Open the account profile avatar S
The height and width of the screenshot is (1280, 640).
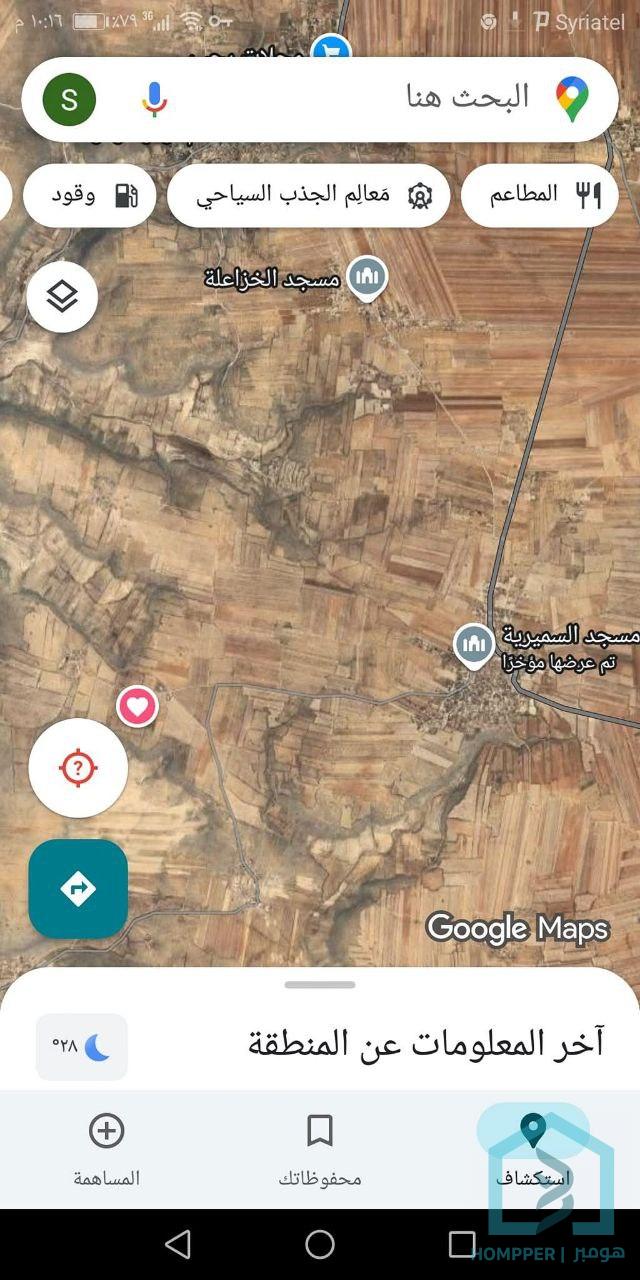69,99
